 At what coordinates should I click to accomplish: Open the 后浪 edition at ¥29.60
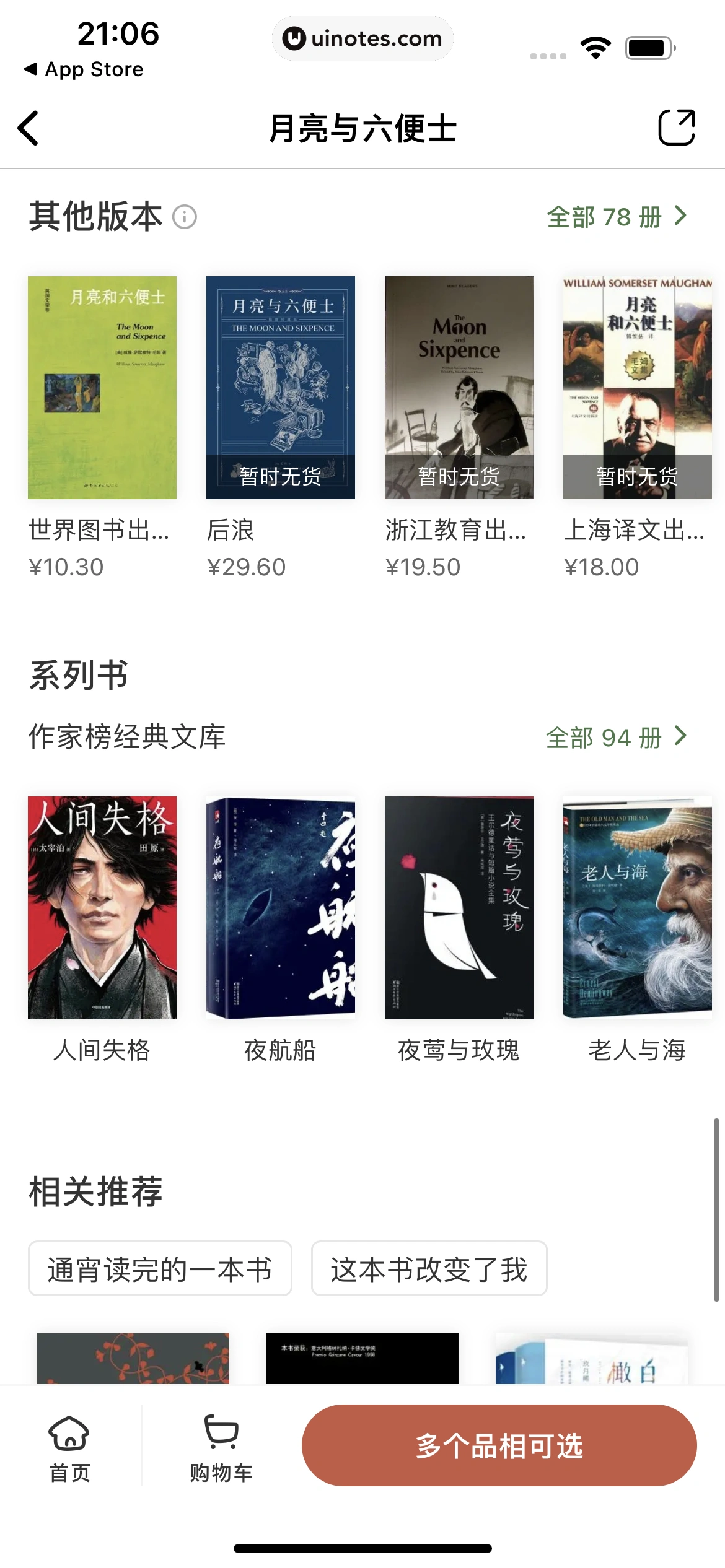(x=281, y=388)
